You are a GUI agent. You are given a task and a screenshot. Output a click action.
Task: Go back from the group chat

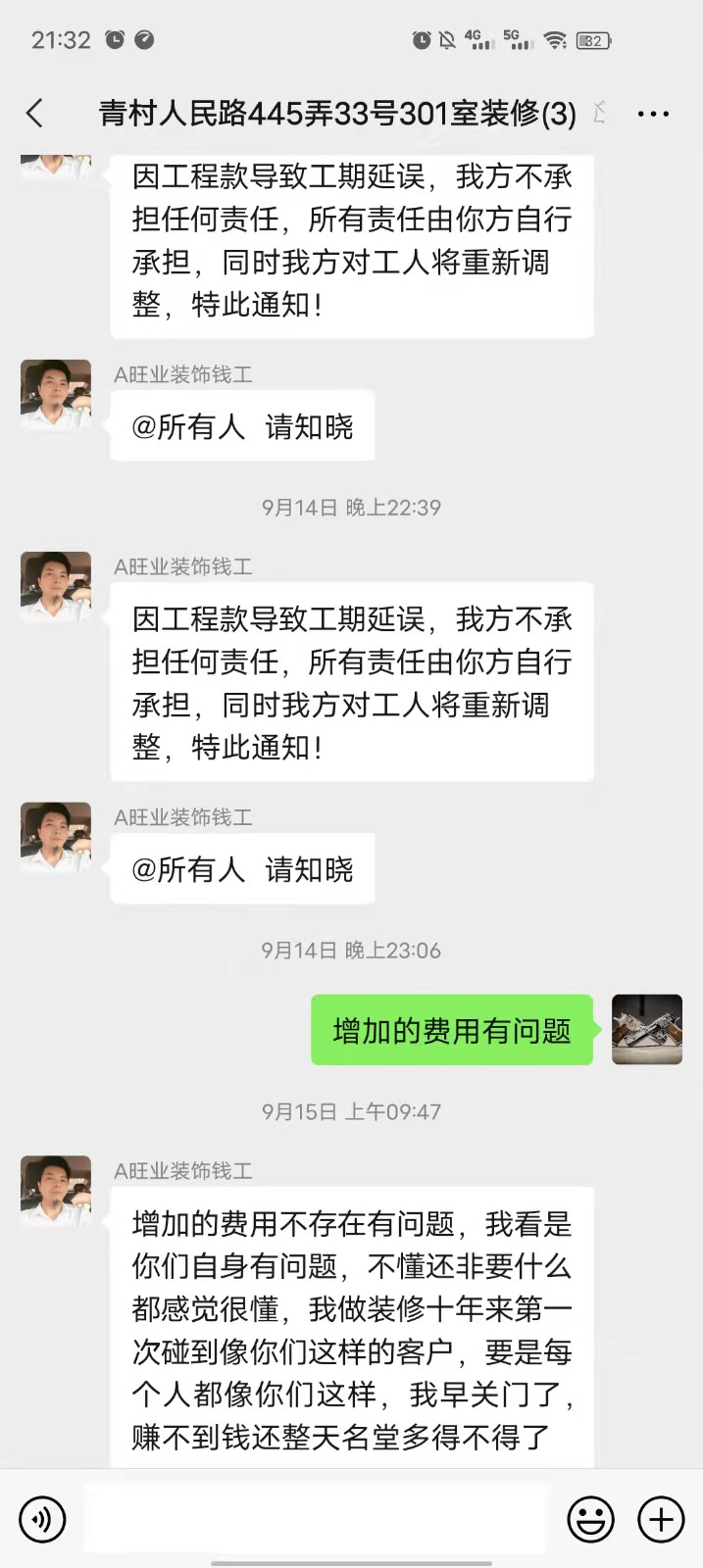pyautogui.click(x=35, y=114)
